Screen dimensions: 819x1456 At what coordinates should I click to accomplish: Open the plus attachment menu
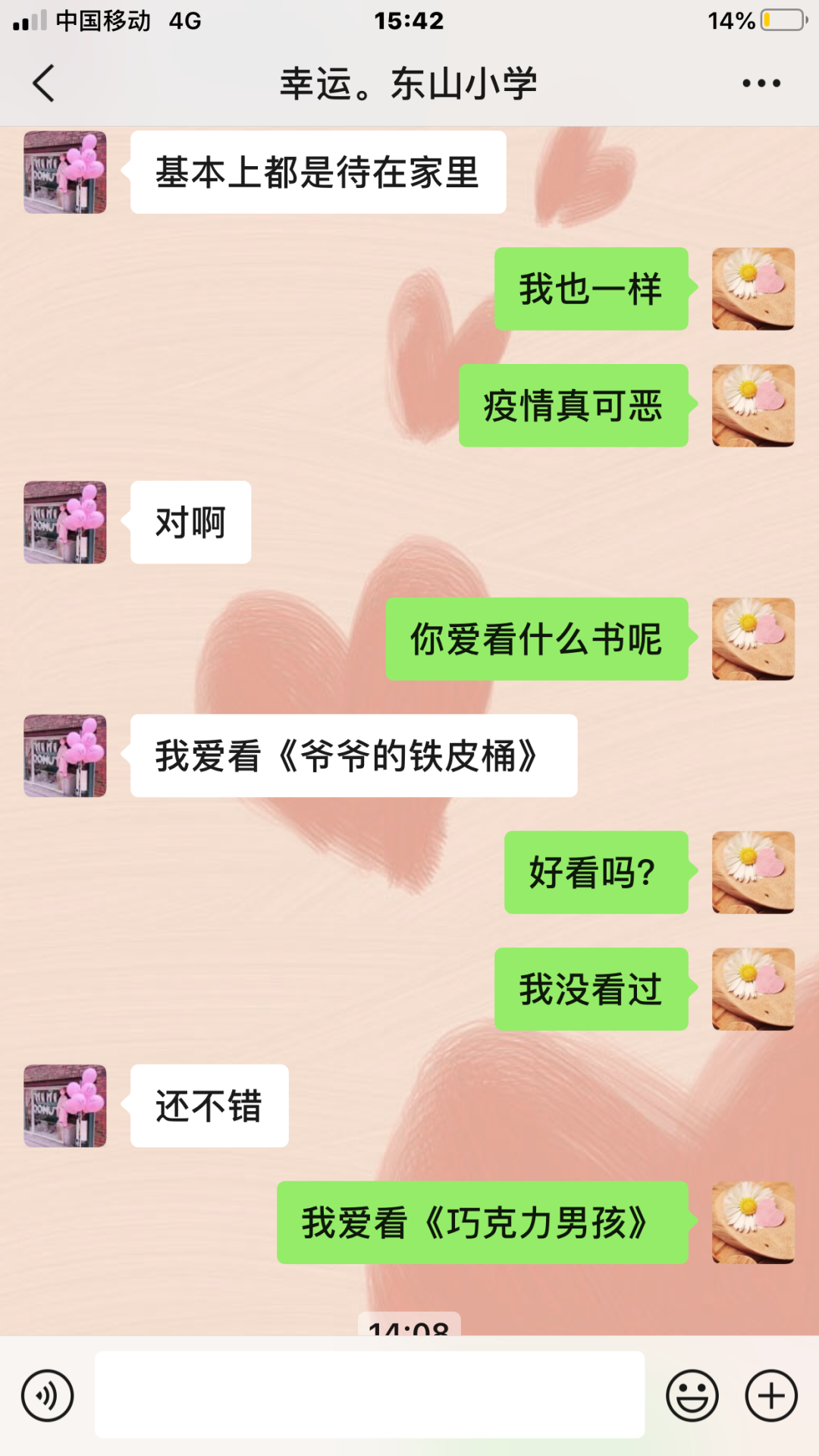tap(771, 1395)
